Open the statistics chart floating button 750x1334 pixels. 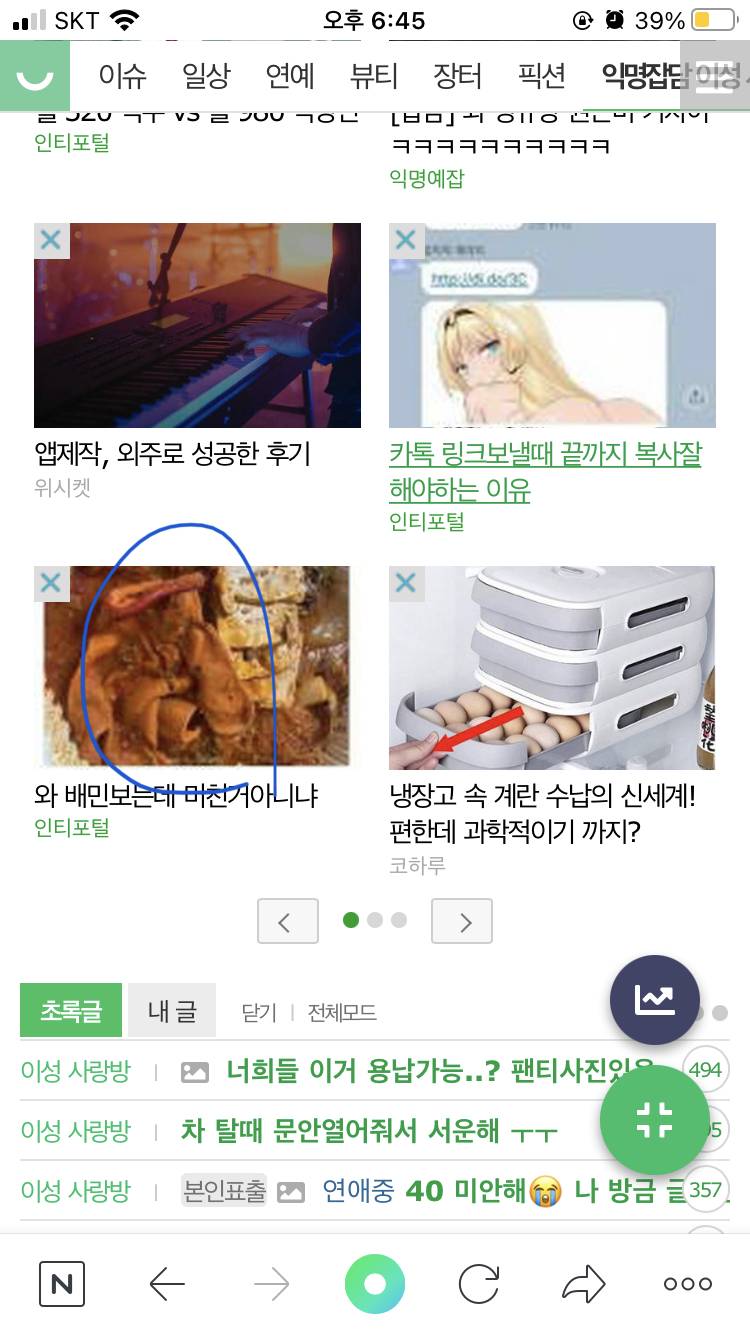(x=654, y=1000)
